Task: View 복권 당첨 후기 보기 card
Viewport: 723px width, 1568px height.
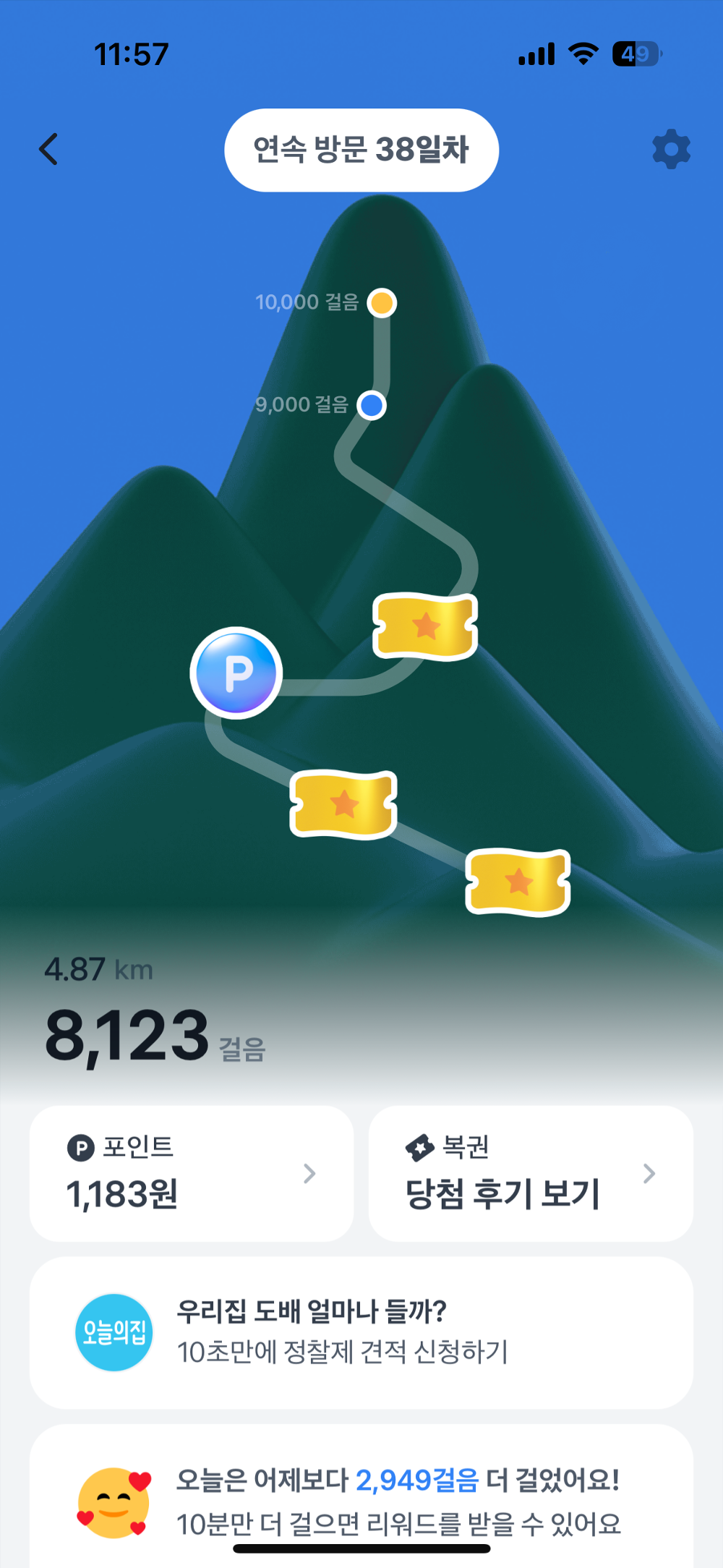Action: [x=531, y=1173]
